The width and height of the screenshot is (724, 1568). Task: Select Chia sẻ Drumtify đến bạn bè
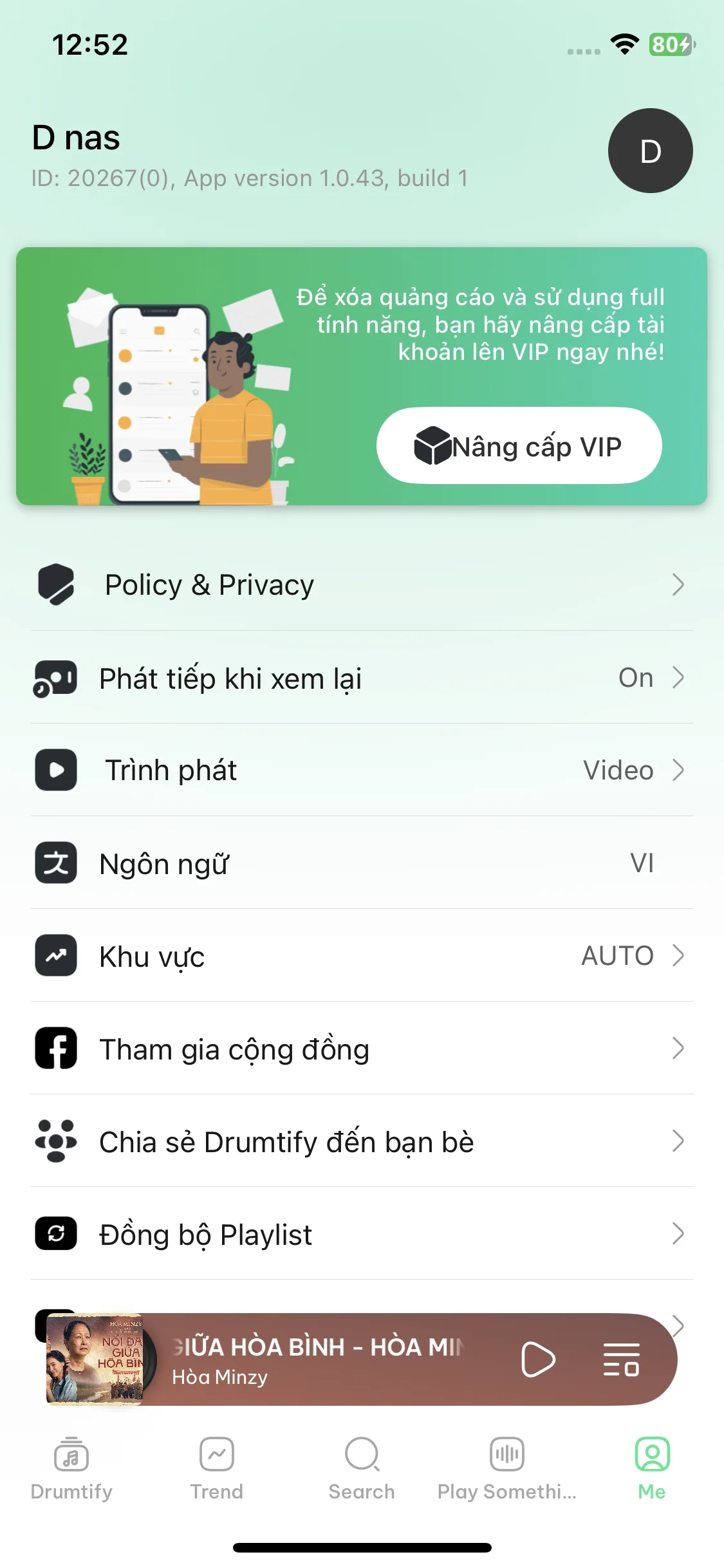(x=362, y=1141)
